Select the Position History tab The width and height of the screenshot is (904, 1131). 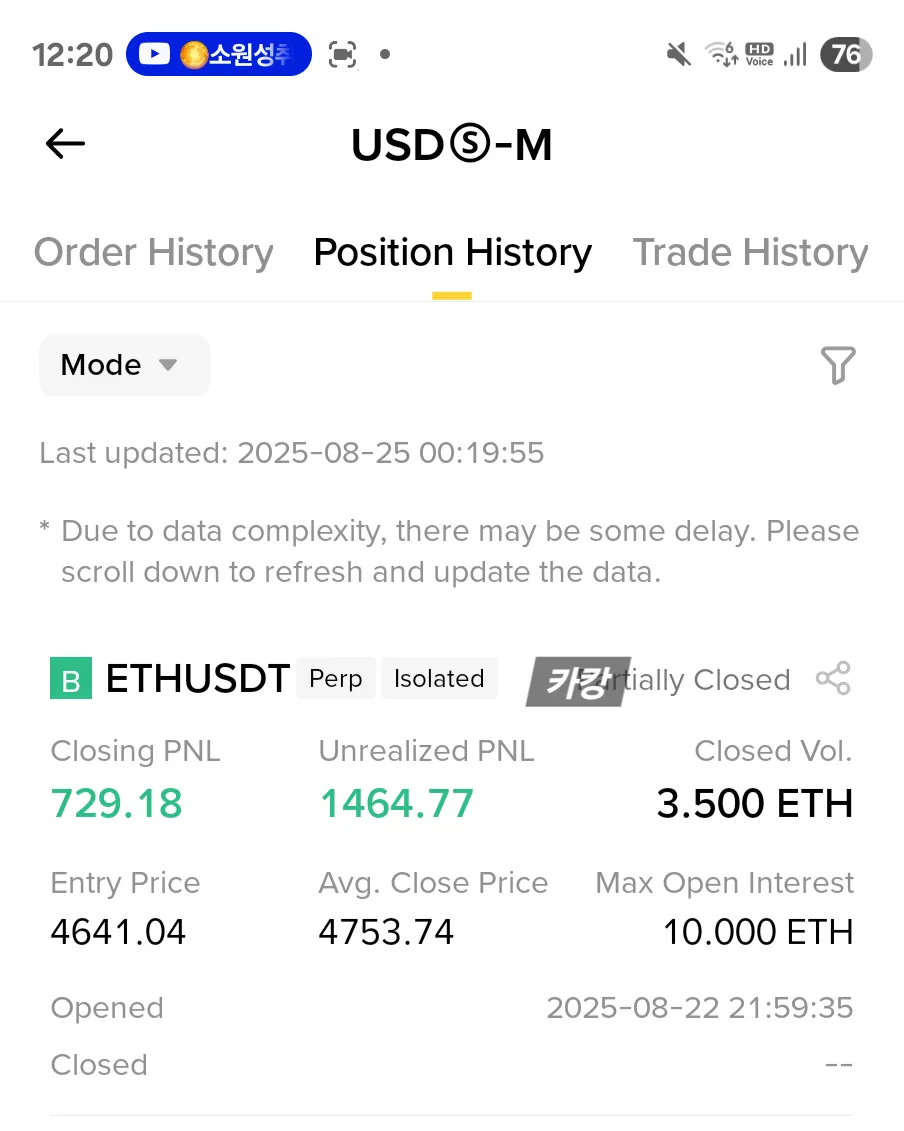452,253
